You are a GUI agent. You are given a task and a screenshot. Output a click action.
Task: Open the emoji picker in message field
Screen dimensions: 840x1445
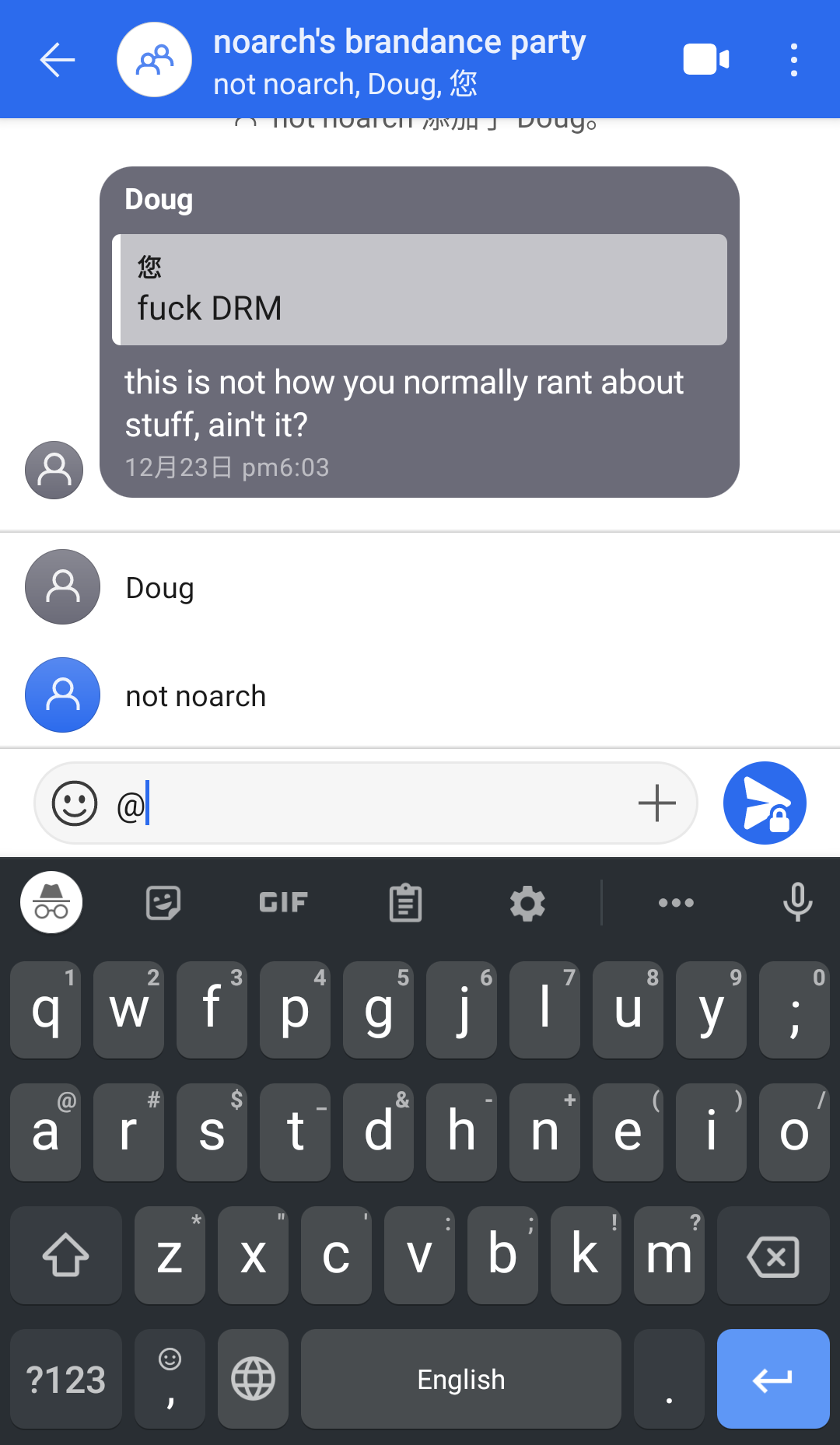click(x=75, y=803)
